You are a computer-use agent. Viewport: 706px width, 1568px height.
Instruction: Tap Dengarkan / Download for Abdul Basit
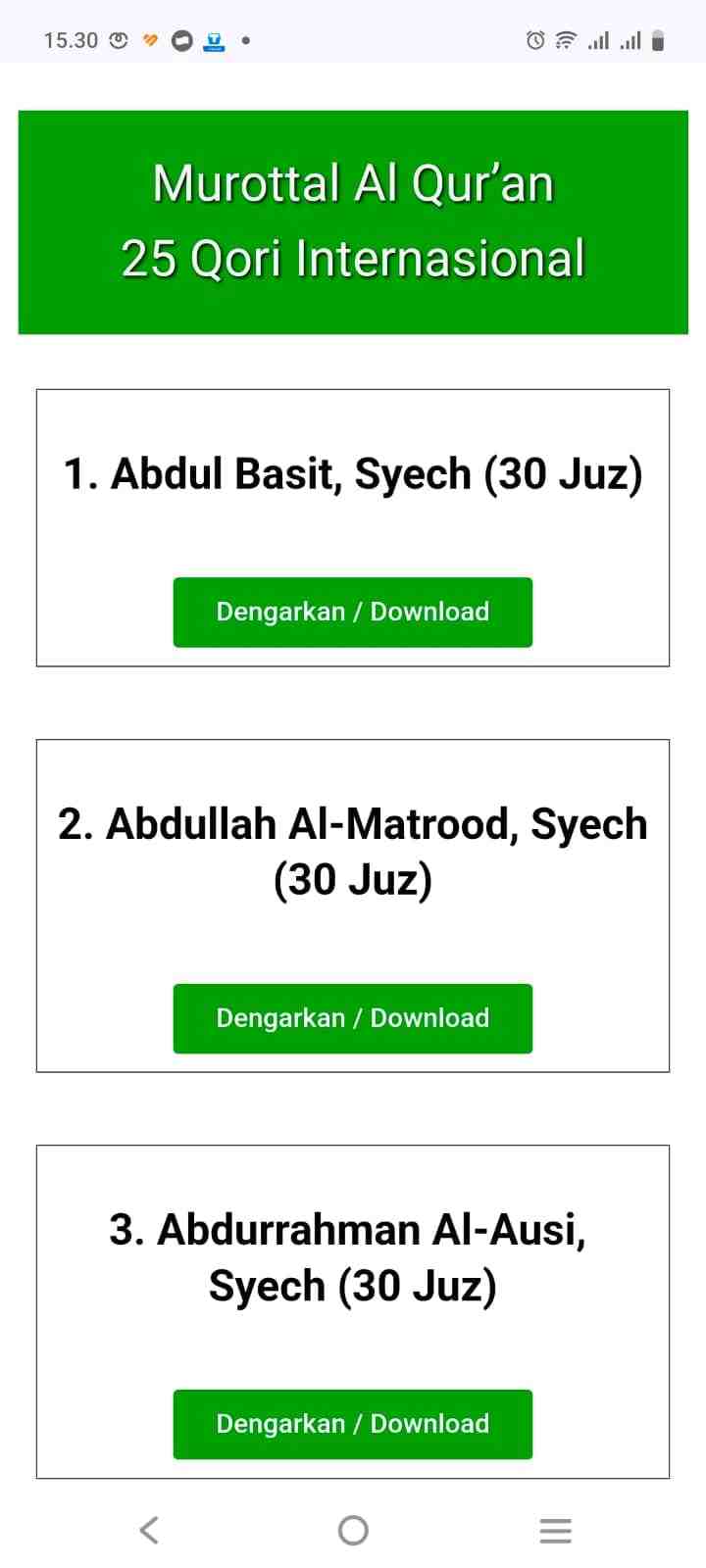(353, 612)
